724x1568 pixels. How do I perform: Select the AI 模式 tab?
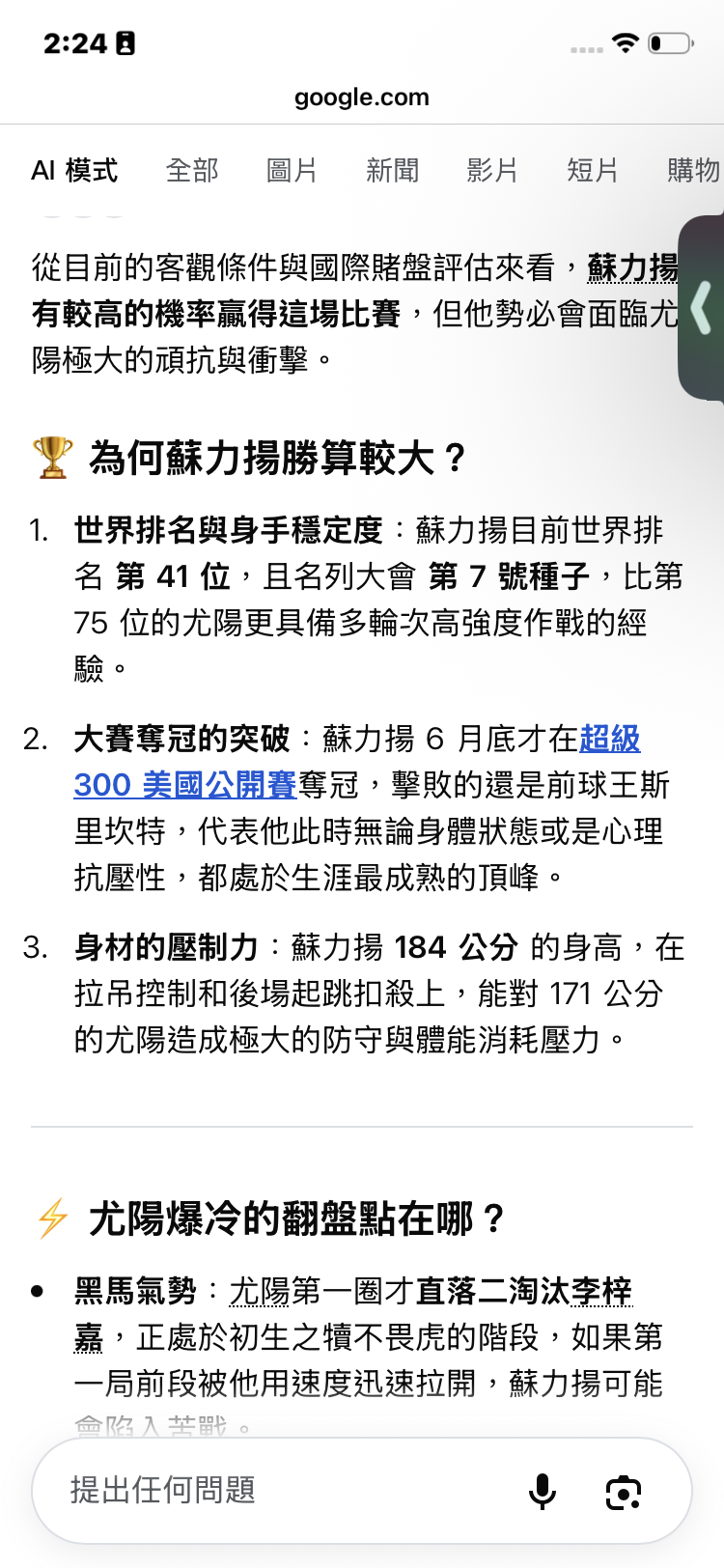pos(74,171)
